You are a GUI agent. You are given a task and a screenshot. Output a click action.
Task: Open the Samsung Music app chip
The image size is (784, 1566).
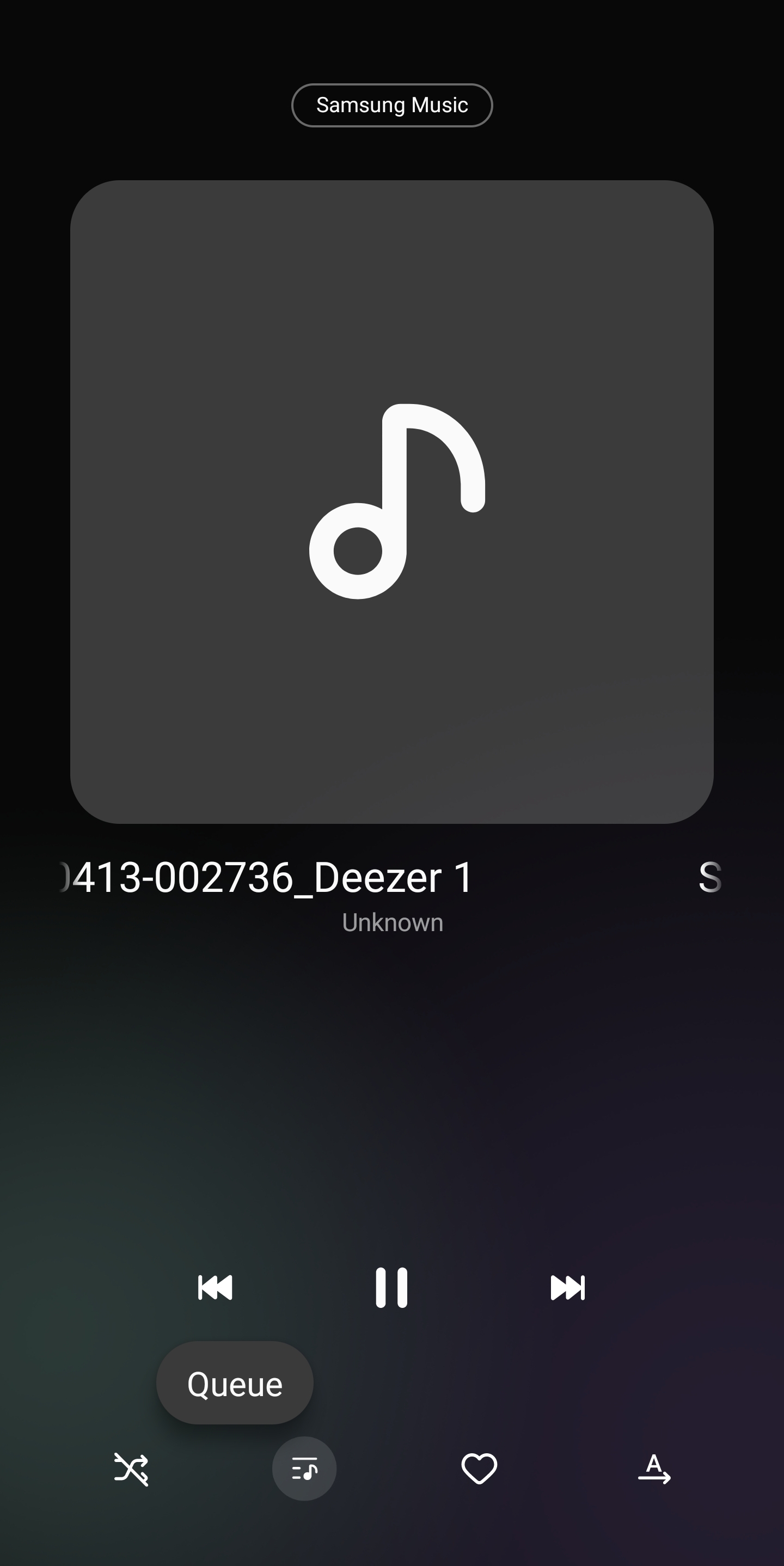(x=392, y=105)
